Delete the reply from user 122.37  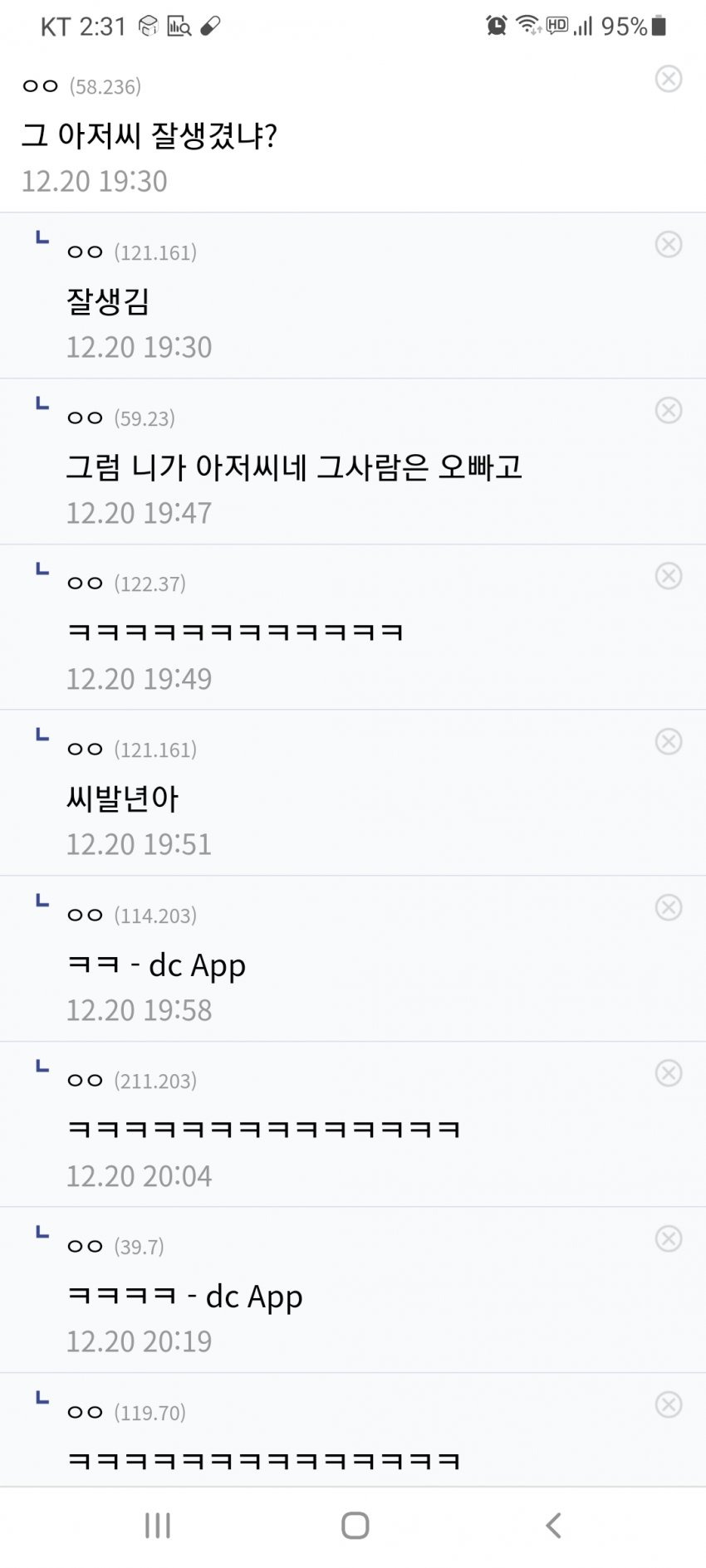coord(669,576)
